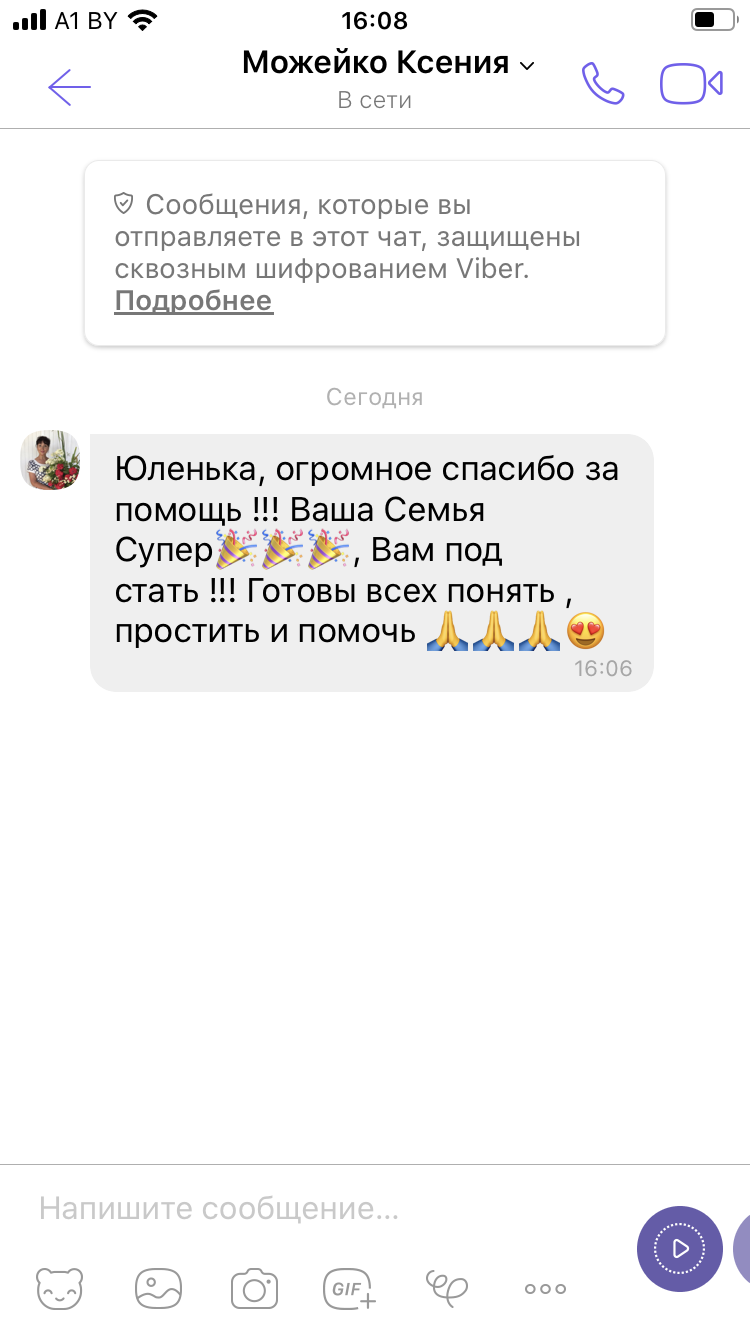The height and width of the screenshot is (1334, 750).
Task: Go back to the chats list
Action: coord(69,87)
